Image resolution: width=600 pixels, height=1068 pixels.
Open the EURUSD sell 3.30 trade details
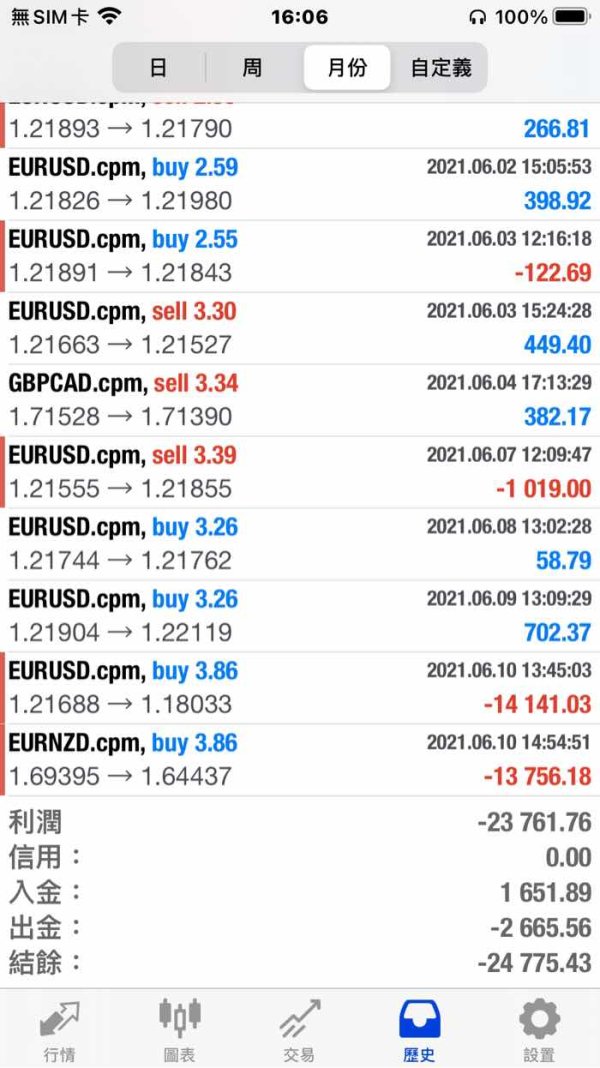(300, 328)
